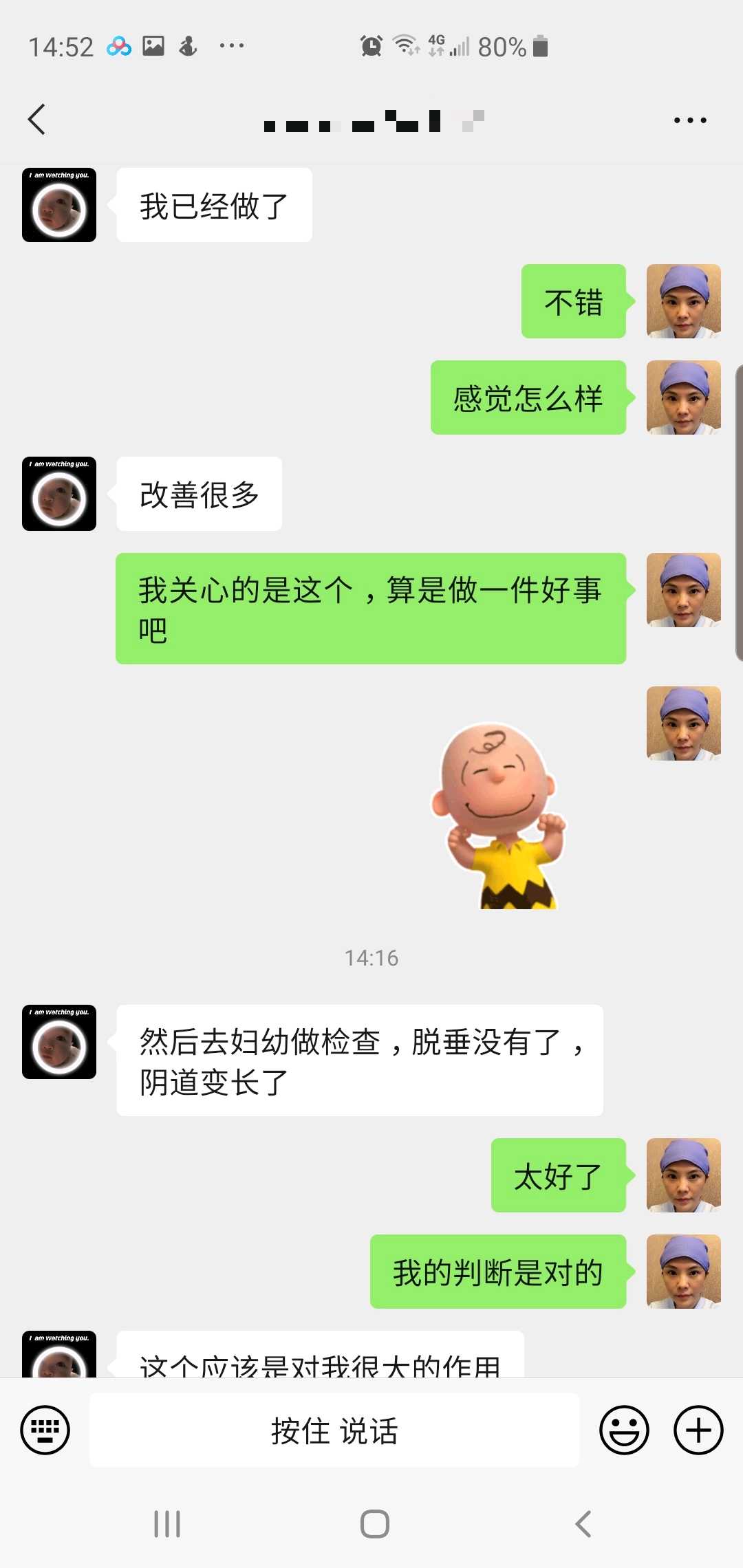Open the emoji sticker panel
The width and height of the screenshot is (743, 1568).
pyautogui.click(x=624, y=1430)
